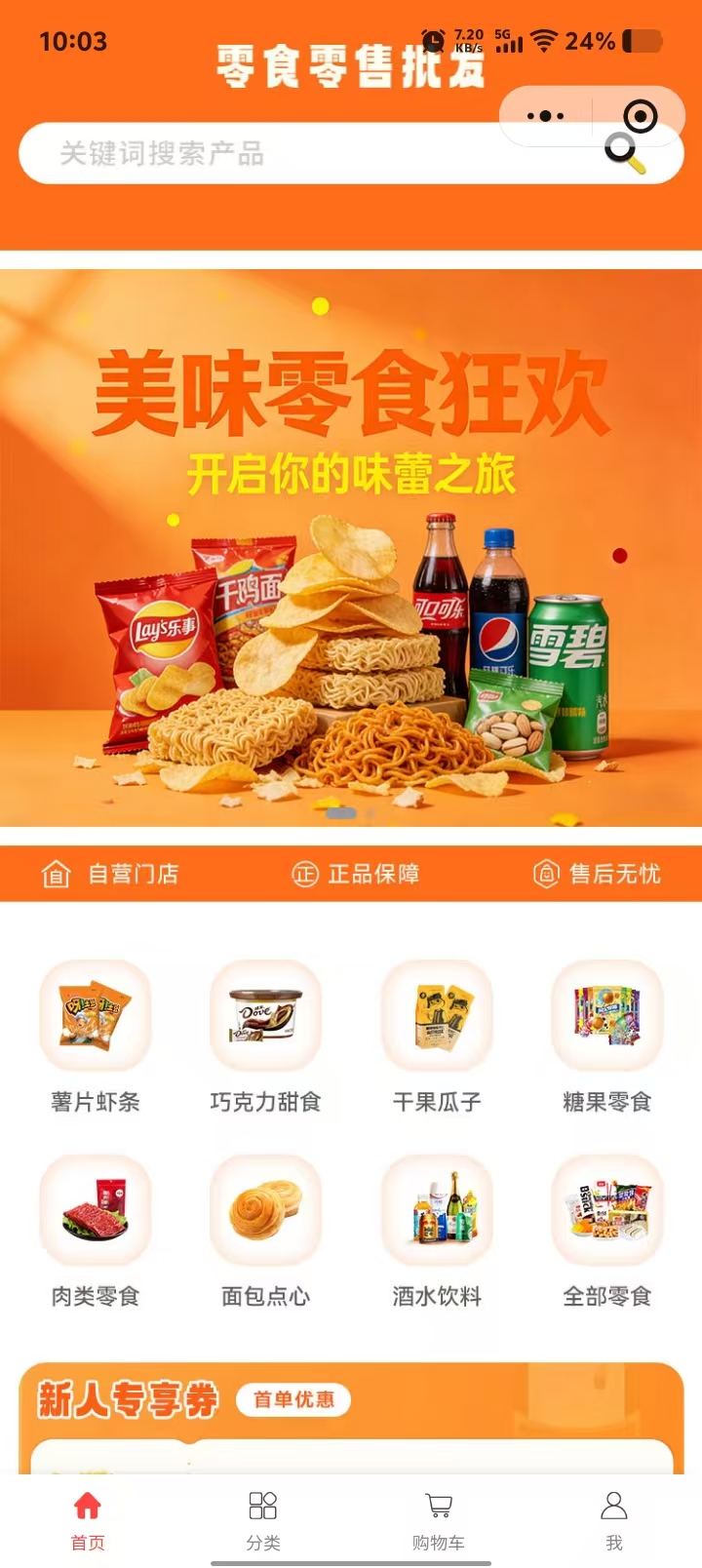This screenshot has height=1568, width=702.
Task: Open the 购物车 tab
Action: pos(439,1519)
